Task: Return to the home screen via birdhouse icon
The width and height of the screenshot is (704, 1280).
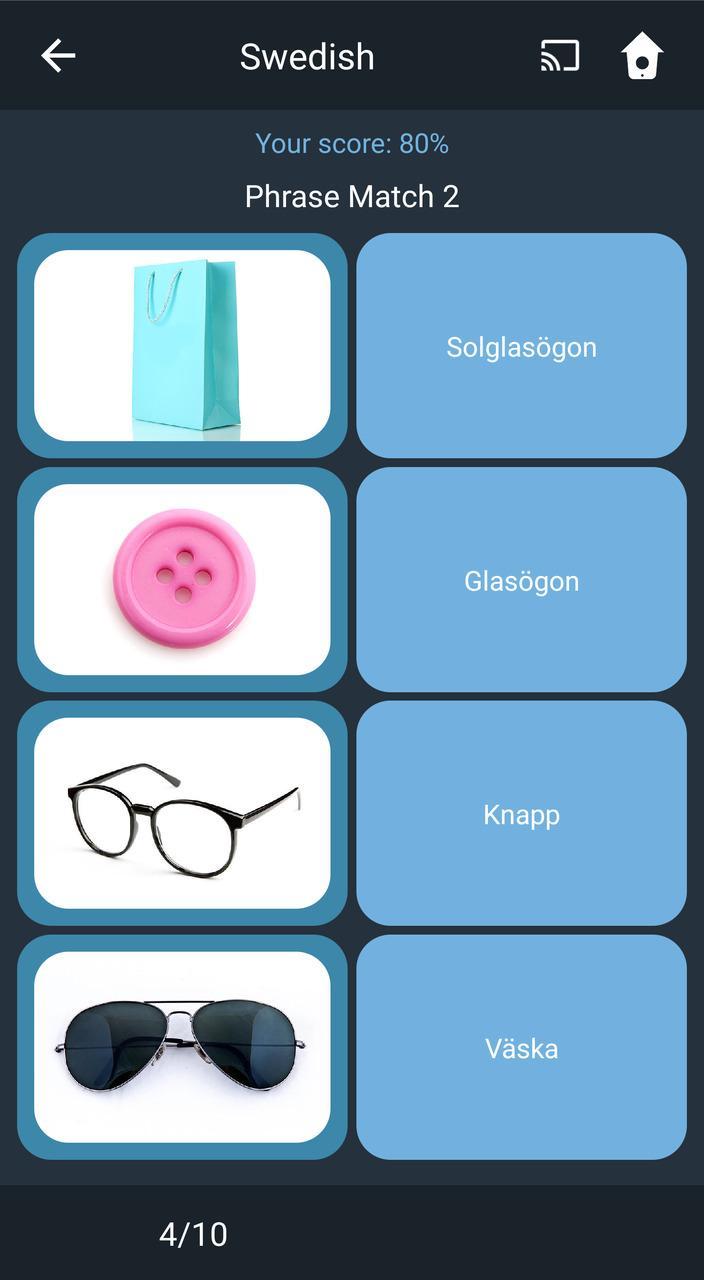Action: pyautogui.click(x=642, y=56)
